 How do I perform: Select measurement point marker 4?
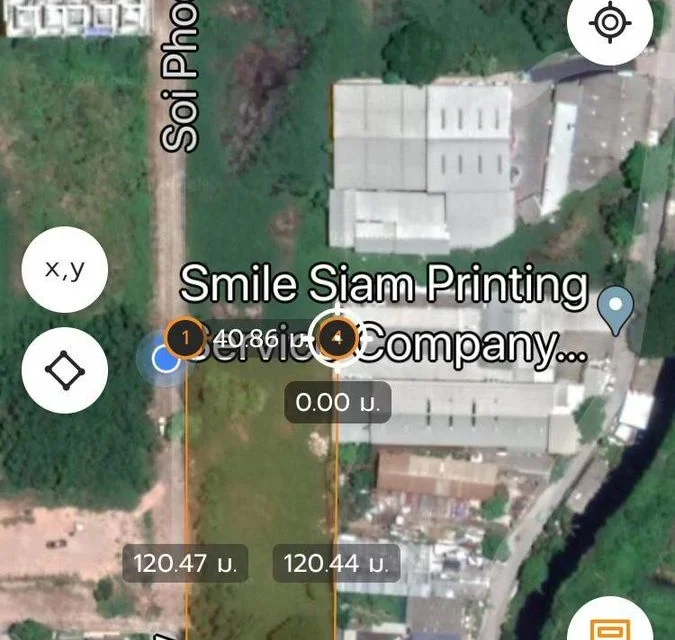point(339,338)
